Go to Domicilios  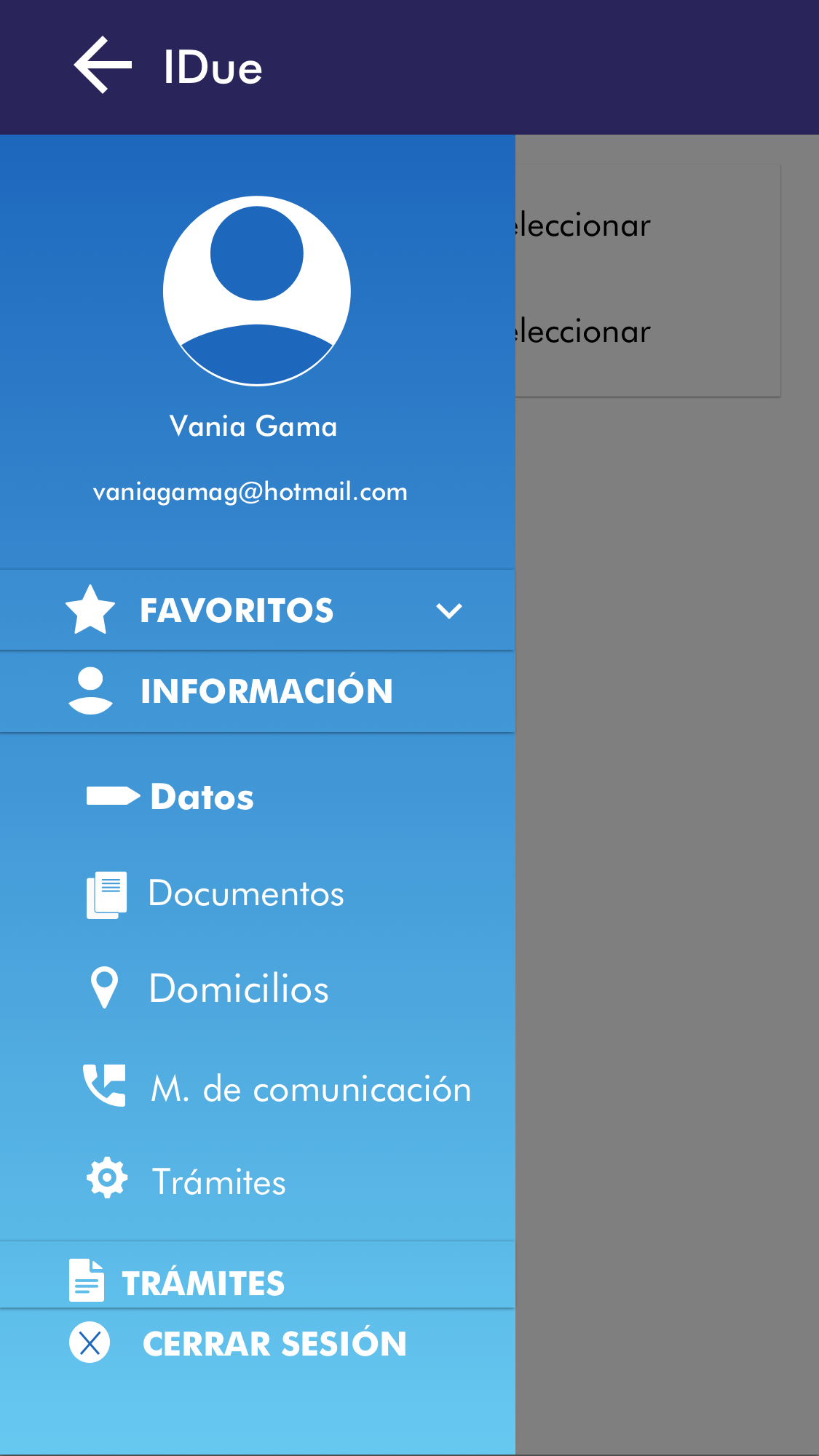(x=238, y=989)
